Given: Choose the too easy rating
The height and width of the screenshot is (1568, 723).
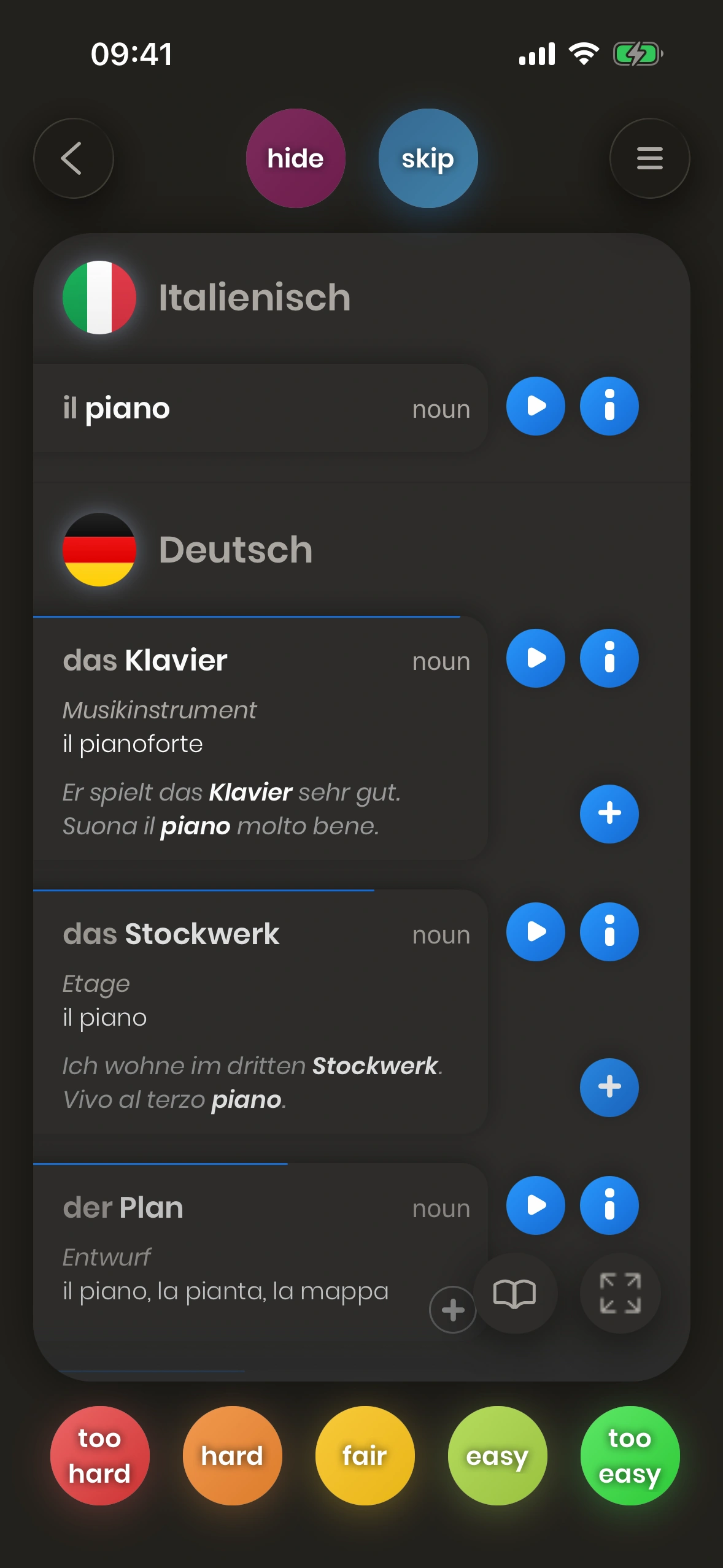Looking at the screenshot, I should [x=630, y=1455].
